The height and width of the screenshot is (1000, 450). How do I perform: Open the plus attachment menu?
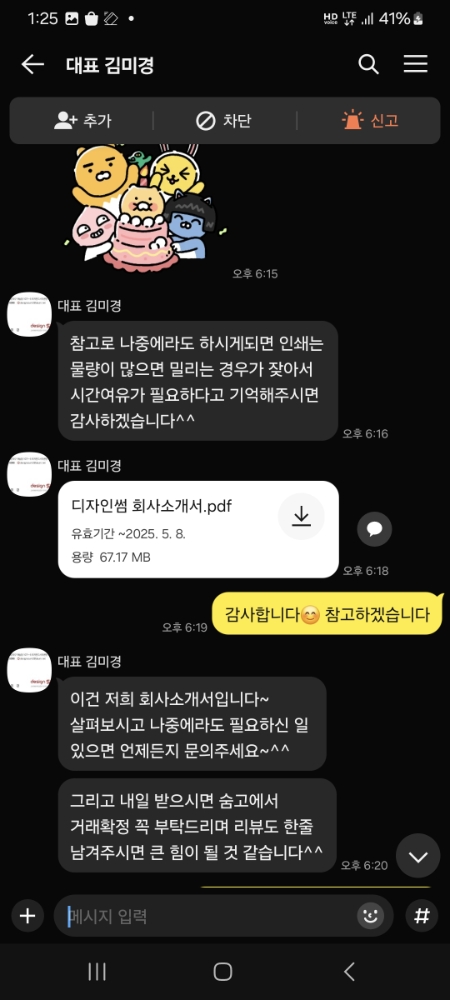pyautogui.click(x=27, y=916)
